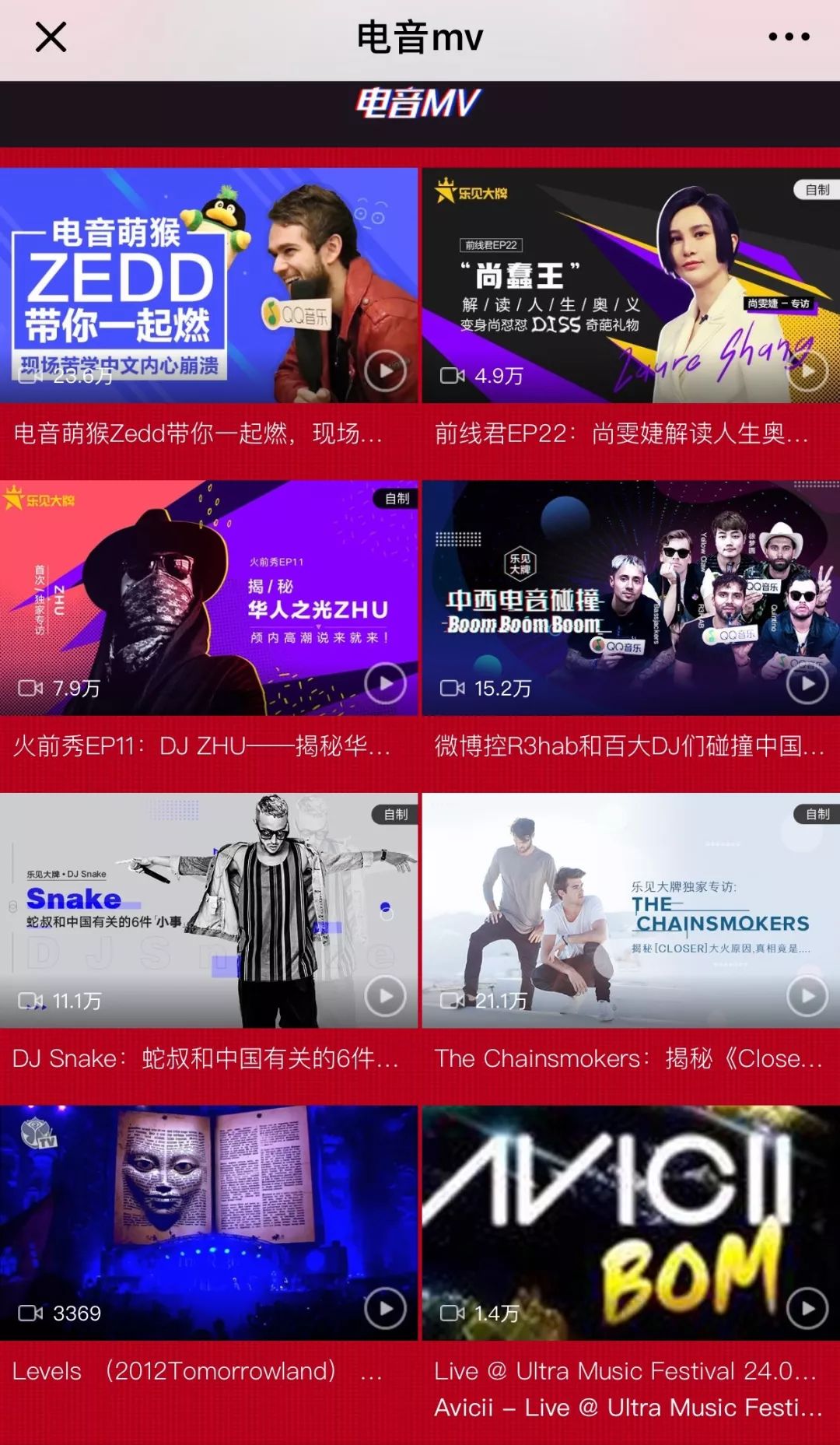This screenshot has width=840, height=1445.
Task: Tap the title 前线君EP22：尚雯婕解读人生奥
Action: [621, 433]
